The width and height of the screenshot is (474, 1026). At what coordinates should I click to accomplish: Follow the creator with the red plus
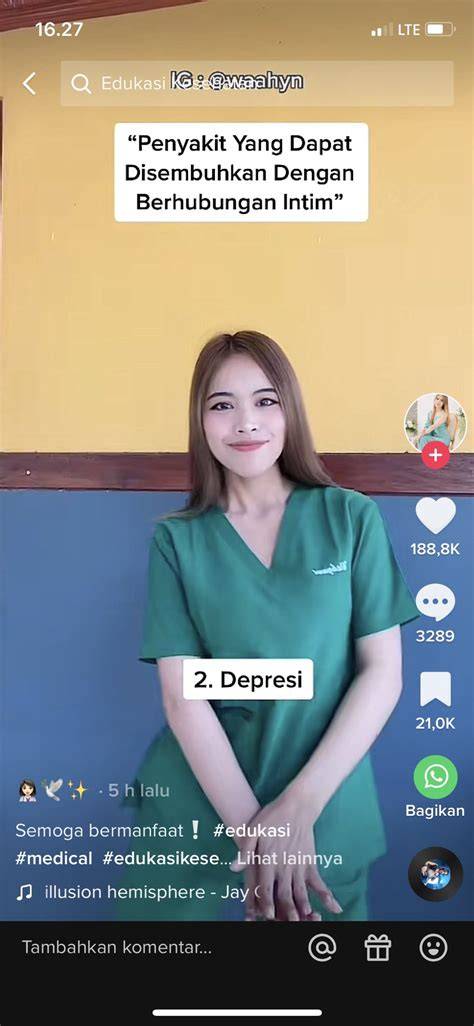435,454
